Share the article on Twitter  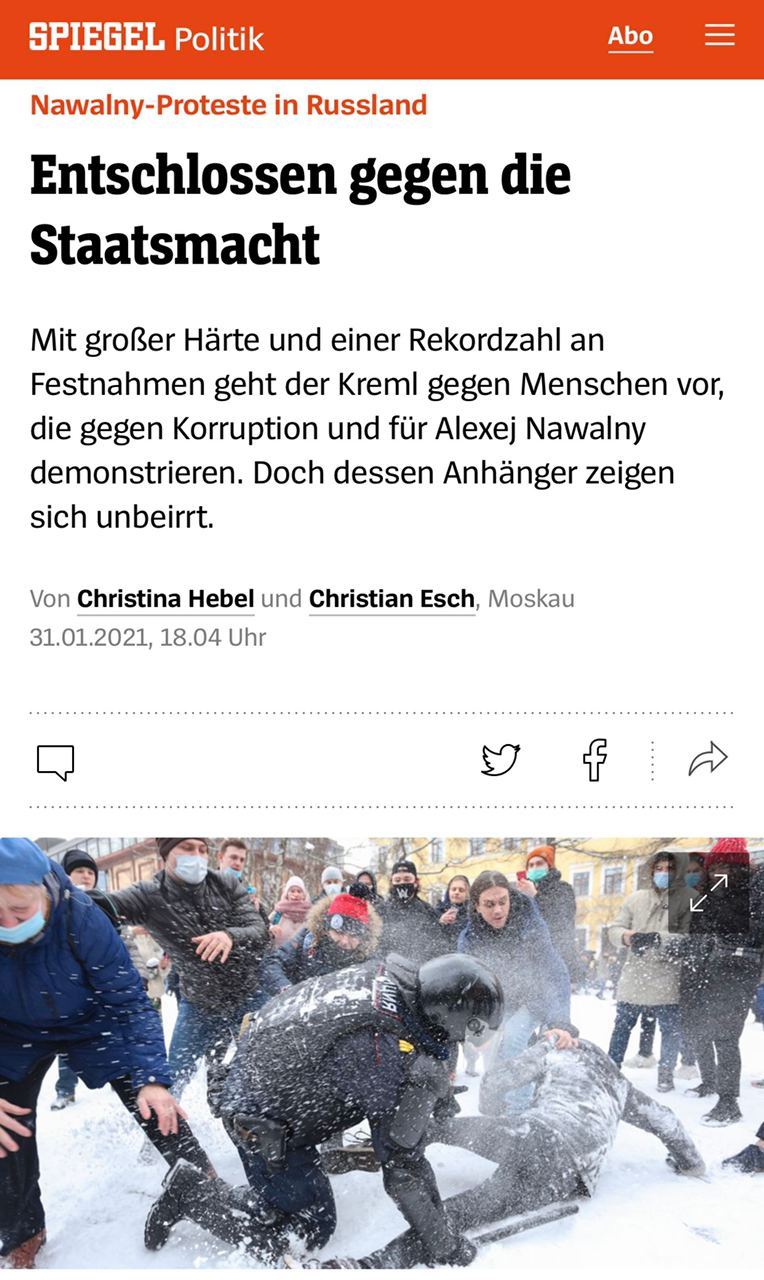(x=500, y=760)
